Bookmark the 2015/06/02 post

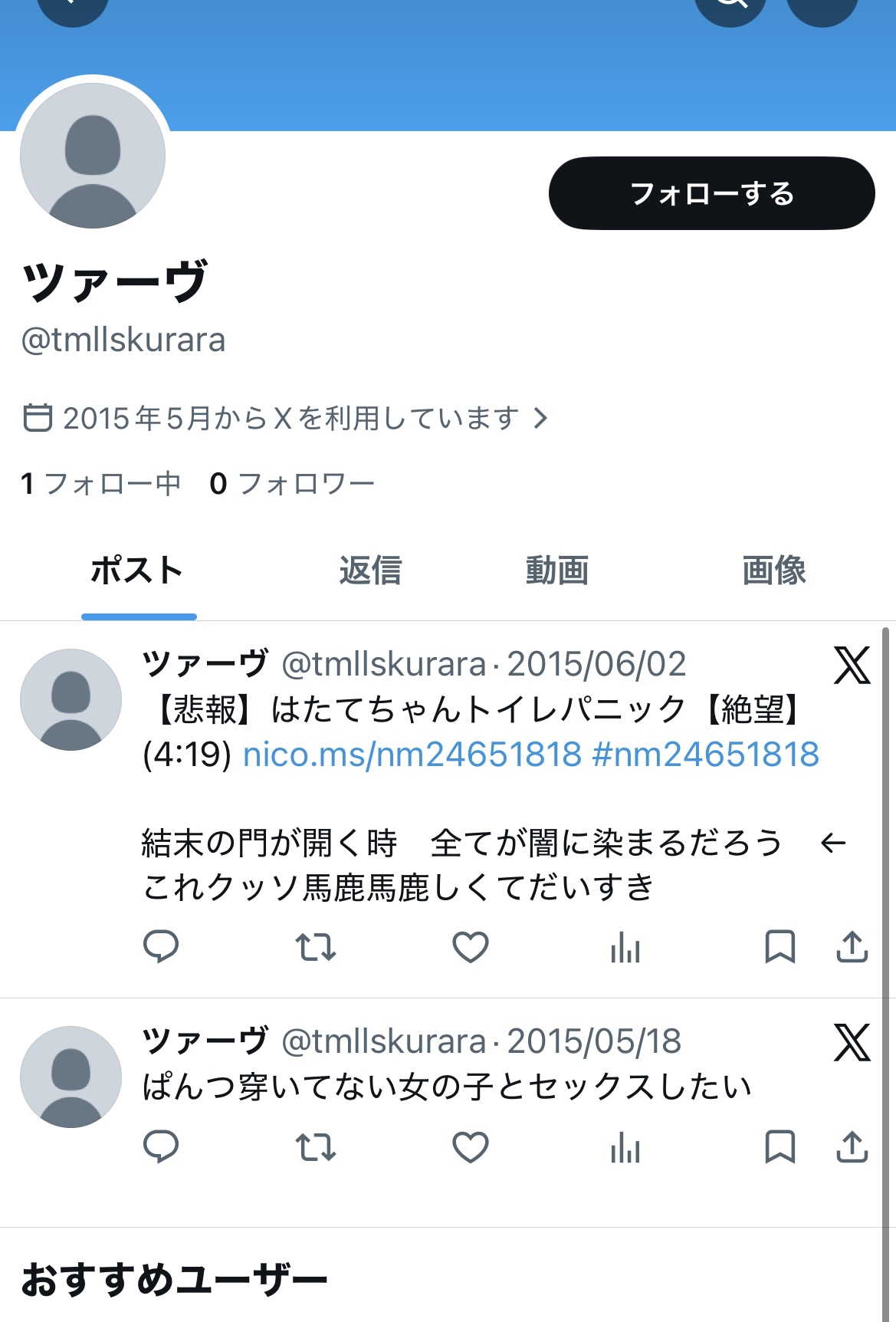[x=779, y=947]
